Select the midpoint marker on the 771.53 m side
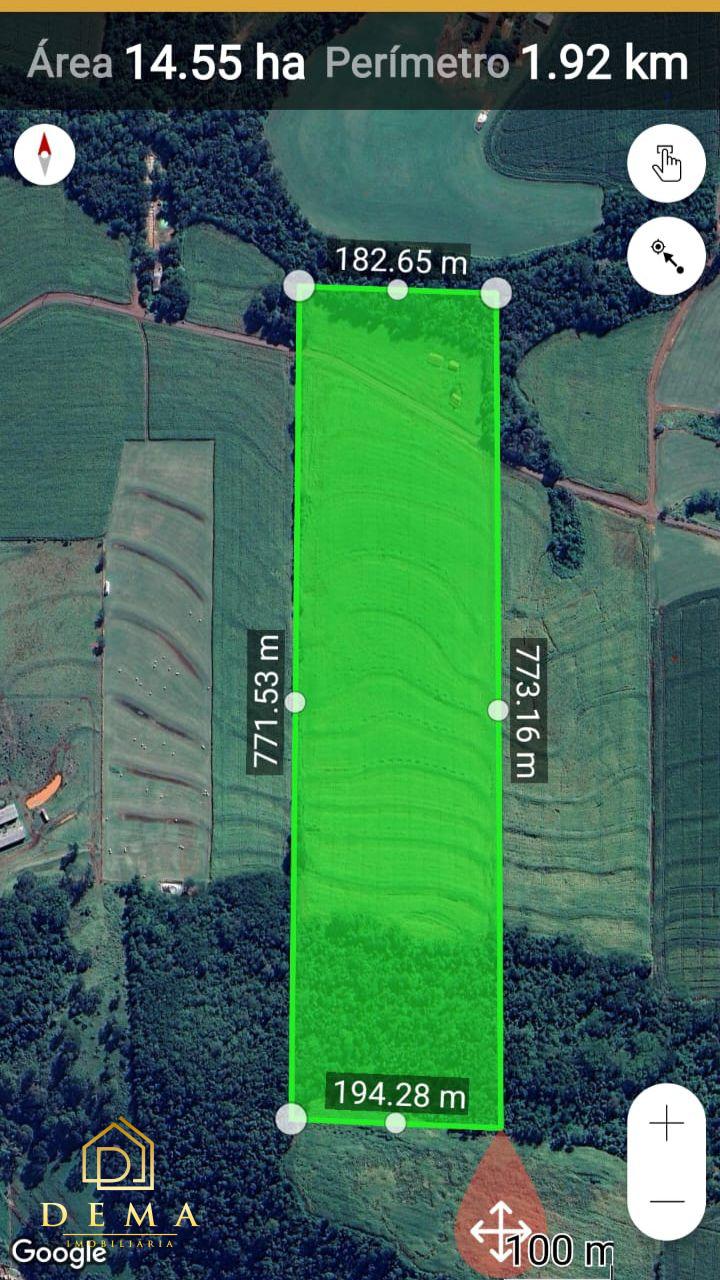The width and height of the screenshot is (720, 1280). pyautogui.click(x=295, y=702)
